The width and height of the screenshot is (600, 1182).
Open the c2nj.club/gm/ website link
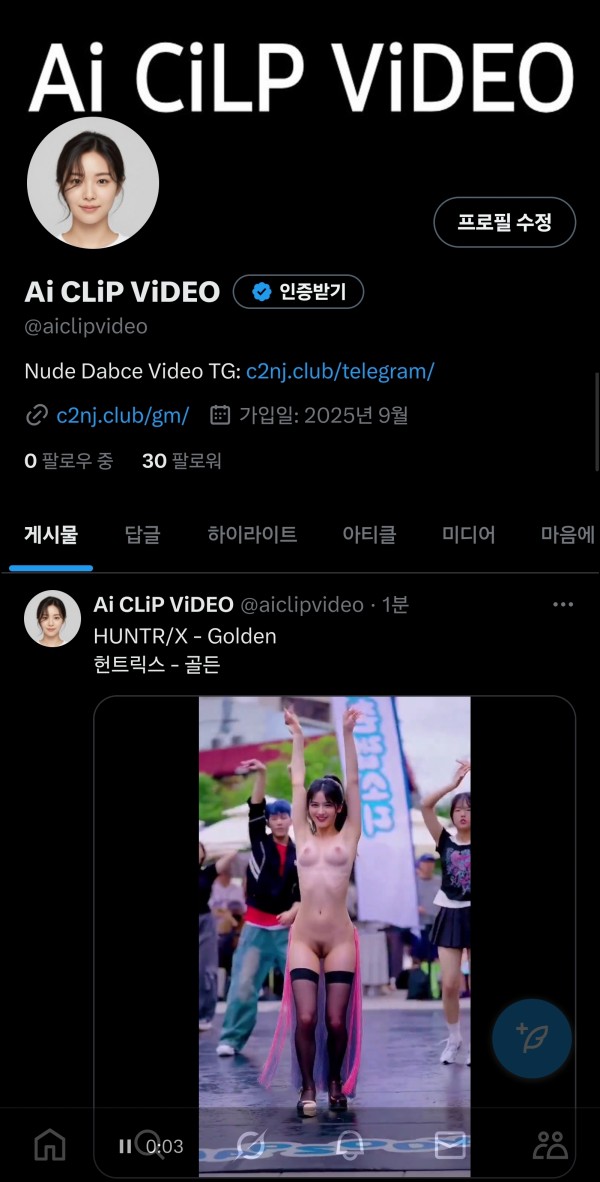pos(122,415)
